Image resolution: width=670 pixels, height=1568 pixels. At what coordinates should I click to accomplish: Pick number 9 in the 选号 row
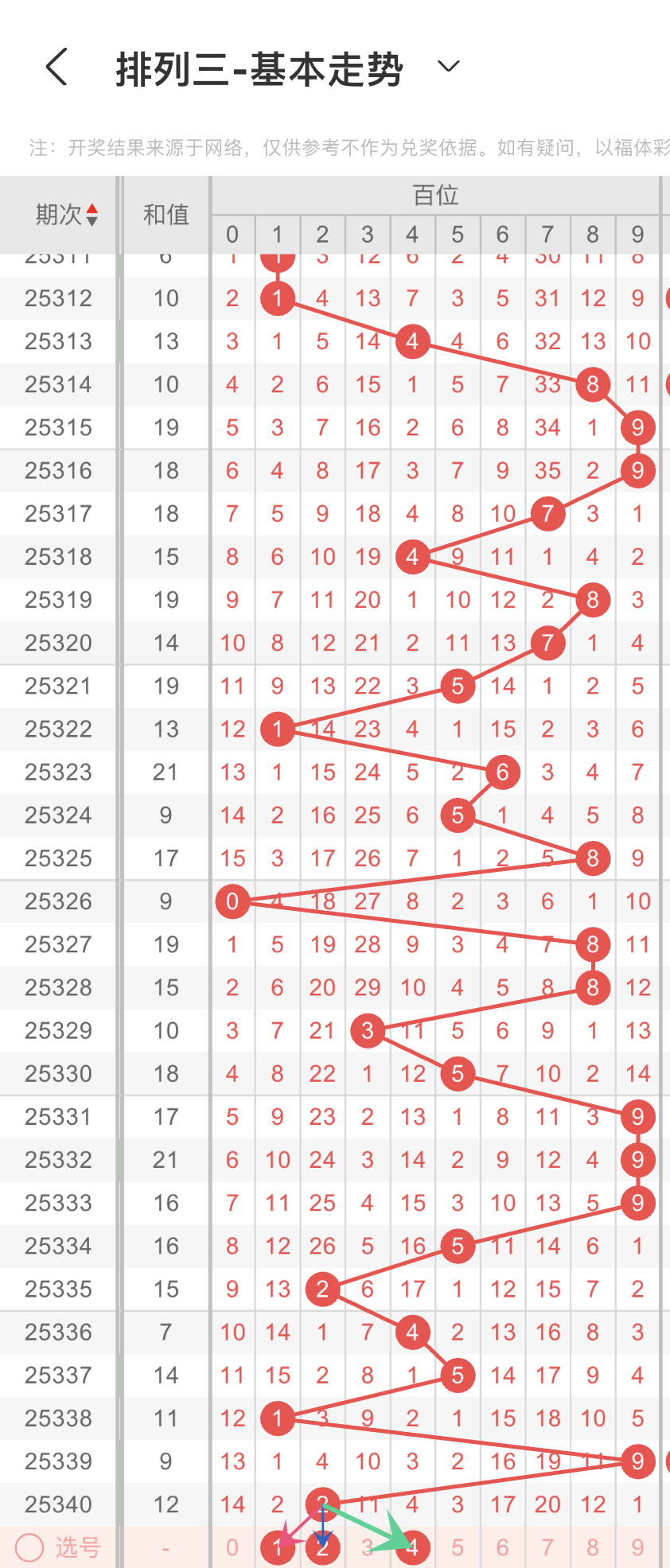(637, 1547)
